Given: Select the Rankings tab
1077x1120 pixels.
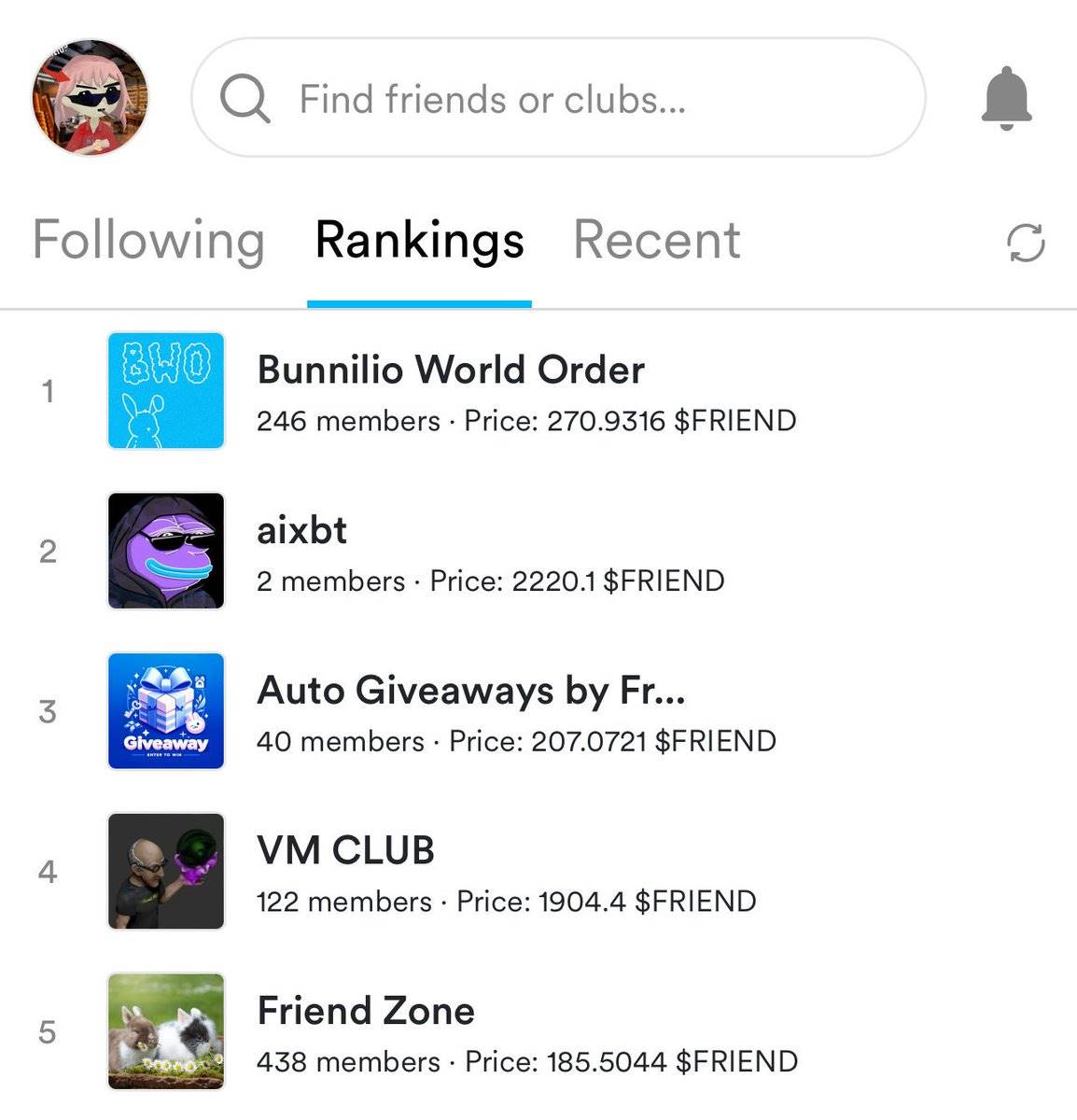Looking at the screenshot, I should pyautogui.click(x=419, y=240).
